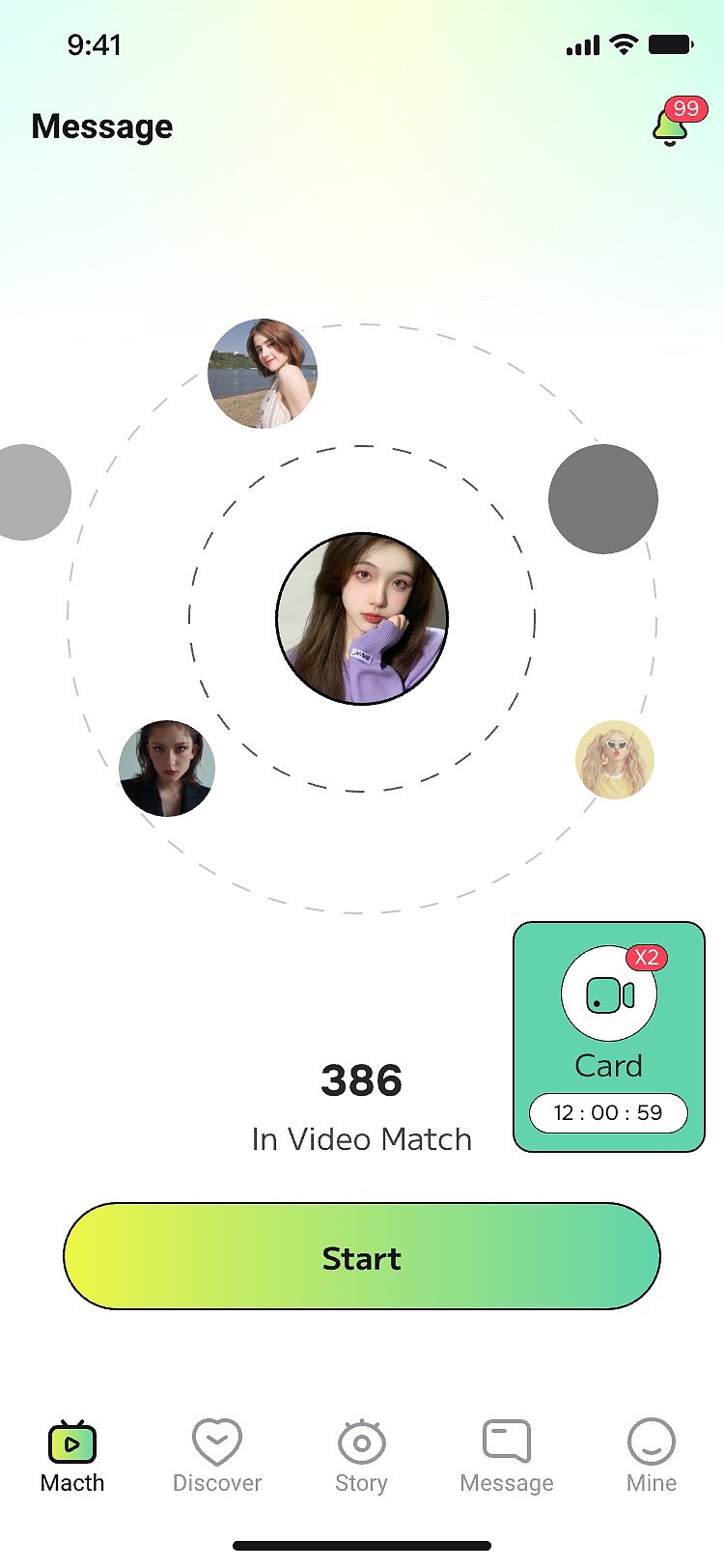The height and width of the screenshot is (1568, 724).
Task: Open the notifications bell with 99 badge
Action: [x=670, y=126]
